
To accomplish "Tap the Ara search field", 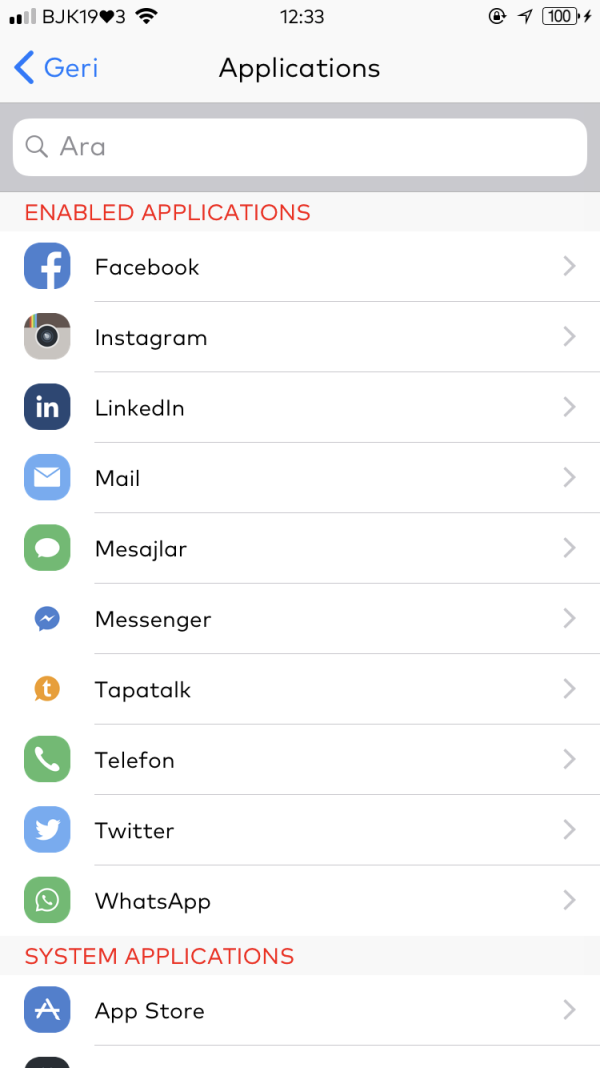I will (x=300, y=147).
